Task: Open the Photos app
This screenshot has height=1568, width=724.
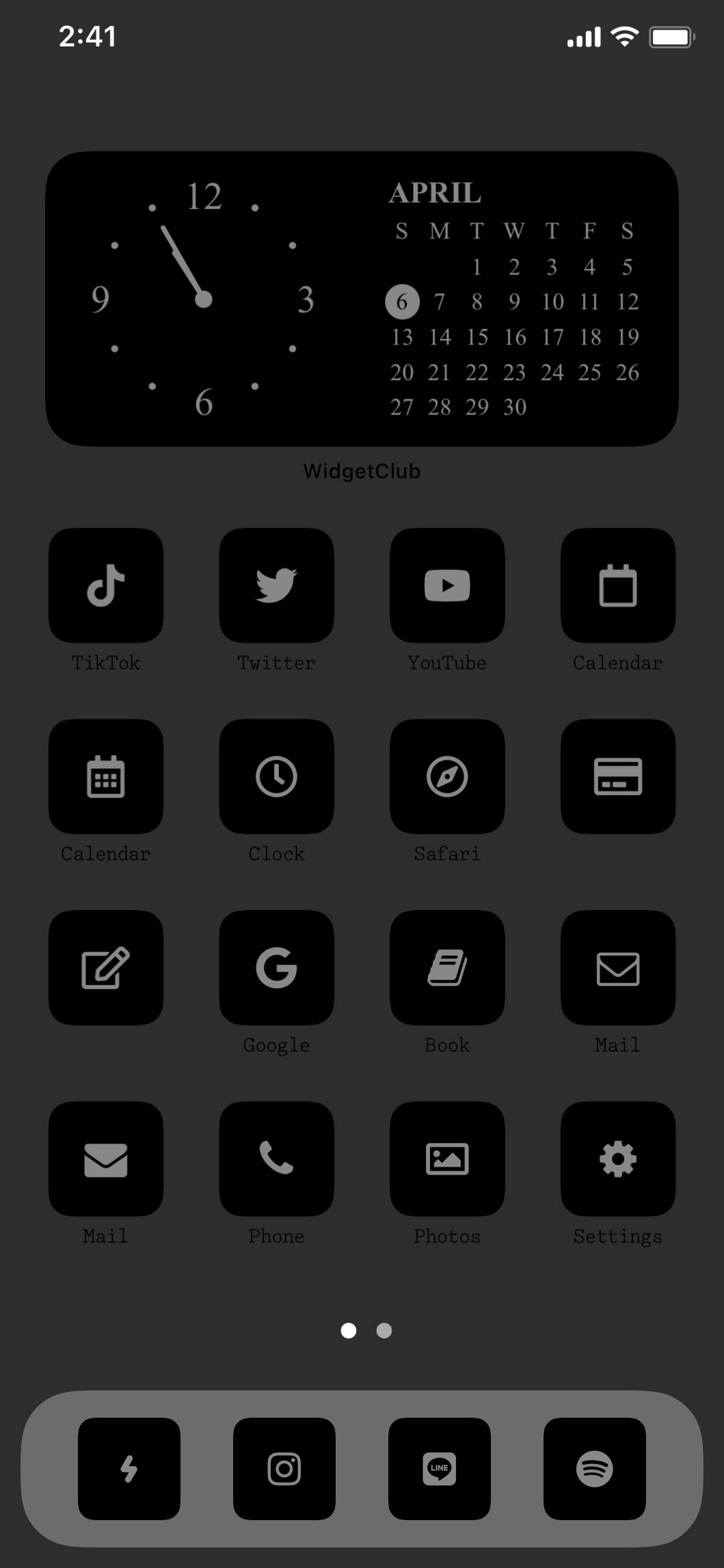Action: (x=447, y=1159)
